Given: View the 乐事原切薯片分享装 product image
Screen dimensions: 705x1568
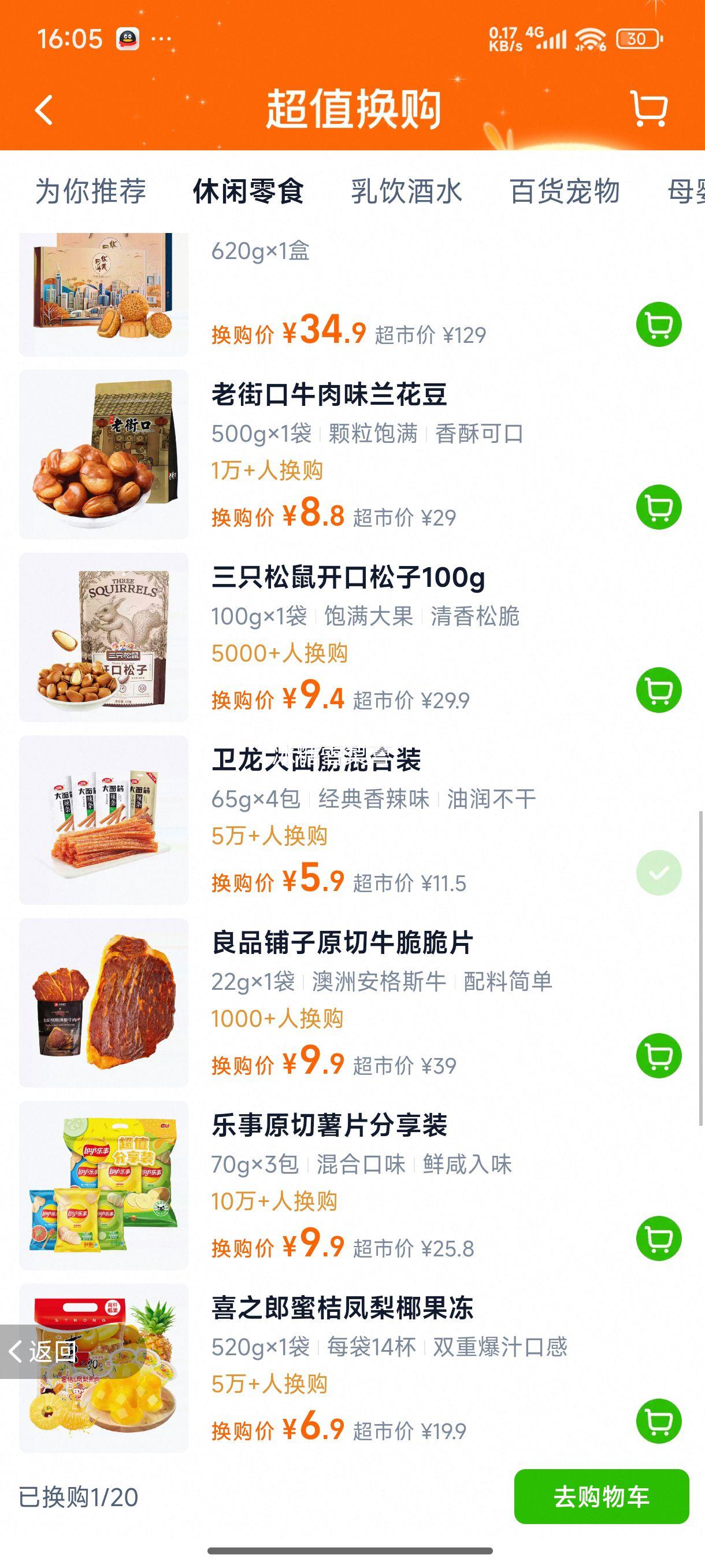Looking at the screenshot, I should coord(104,1185).
